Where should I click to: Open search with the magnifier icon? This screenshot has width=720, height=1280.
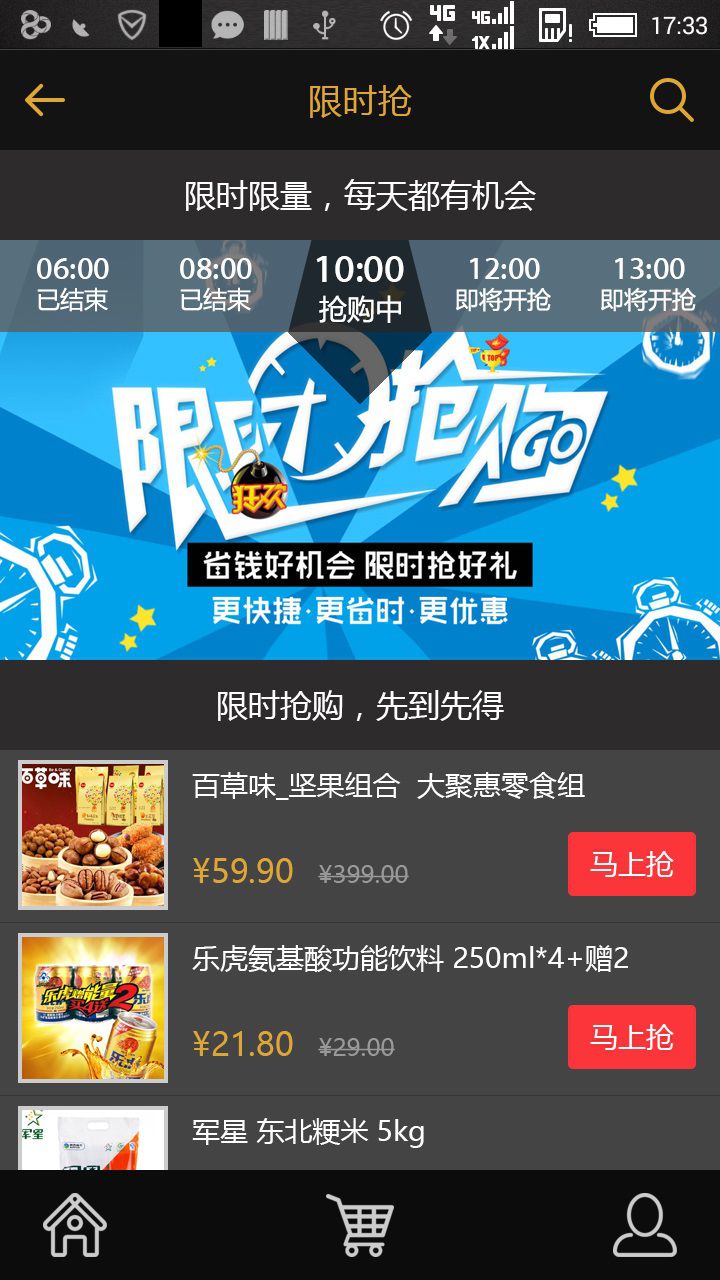pyautogui.click(x=671, y=100)
